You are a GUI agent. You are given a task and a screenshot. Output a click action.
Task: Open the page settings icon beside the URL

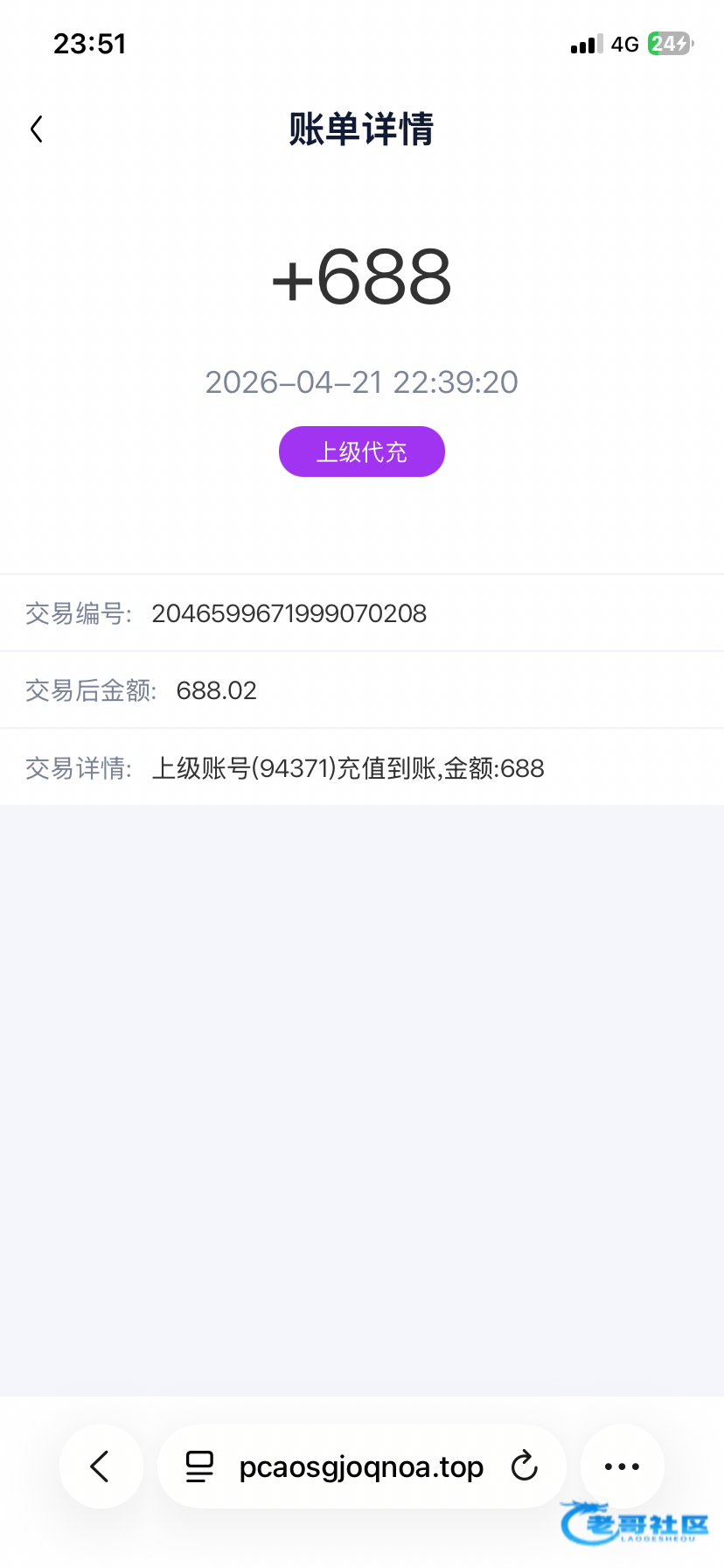200,1466
